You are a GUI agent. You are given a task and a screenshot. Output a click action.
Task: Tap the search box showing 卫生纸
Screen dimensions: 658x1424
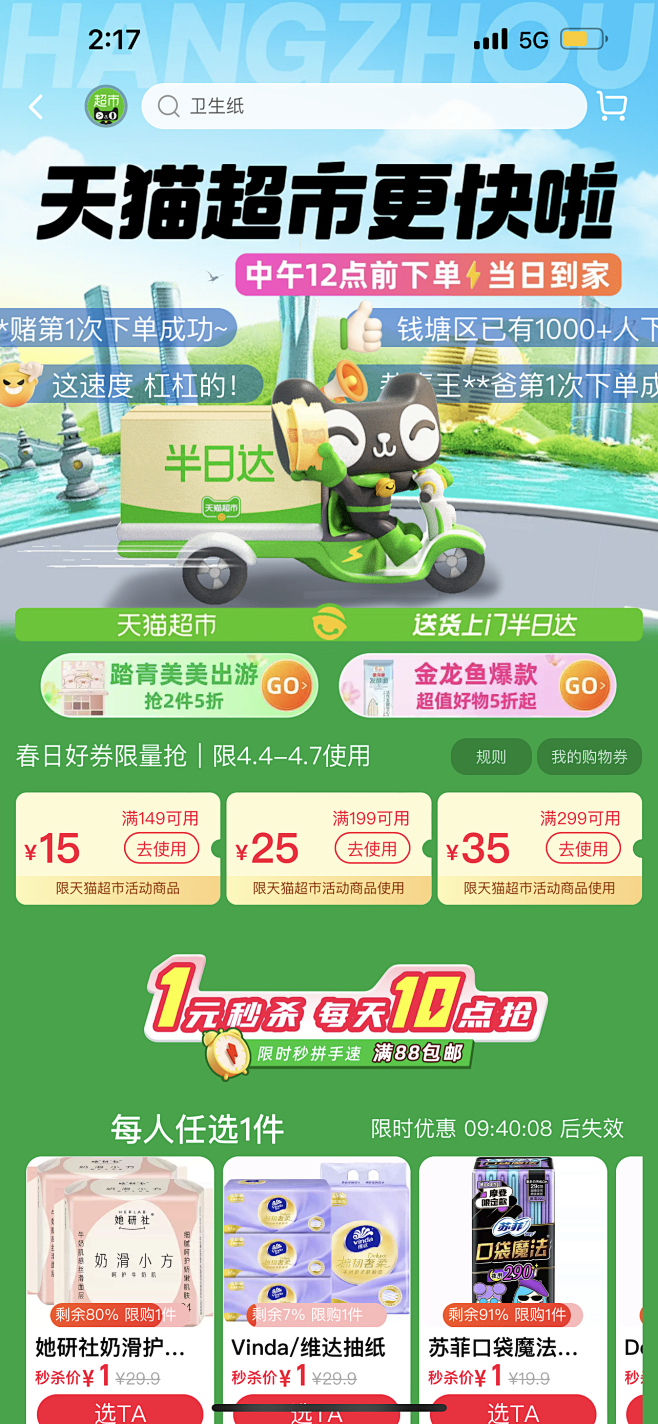click(363, 106)
